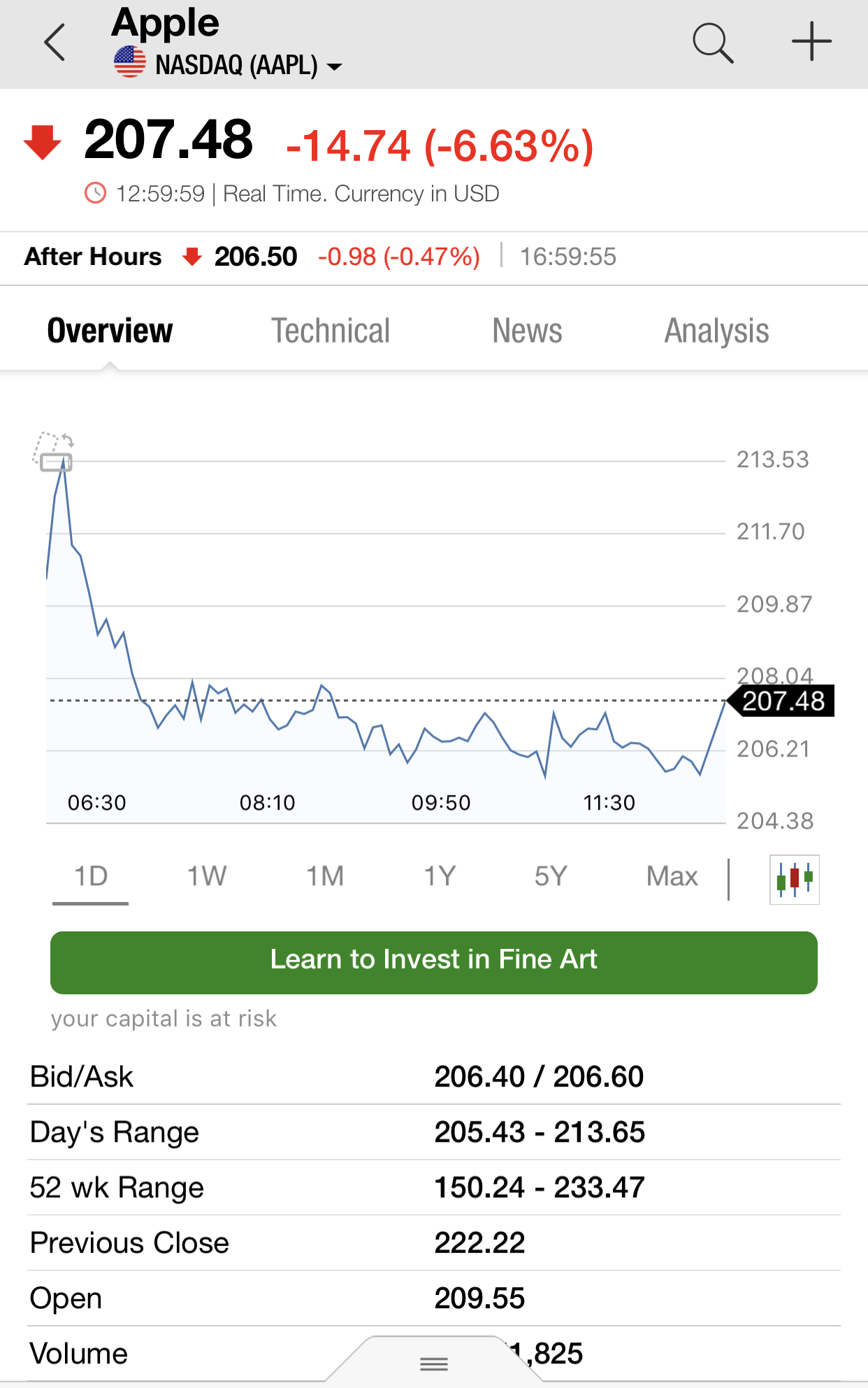
Task: Switch to the Technical tab
Action: click(x=330, y=331)
